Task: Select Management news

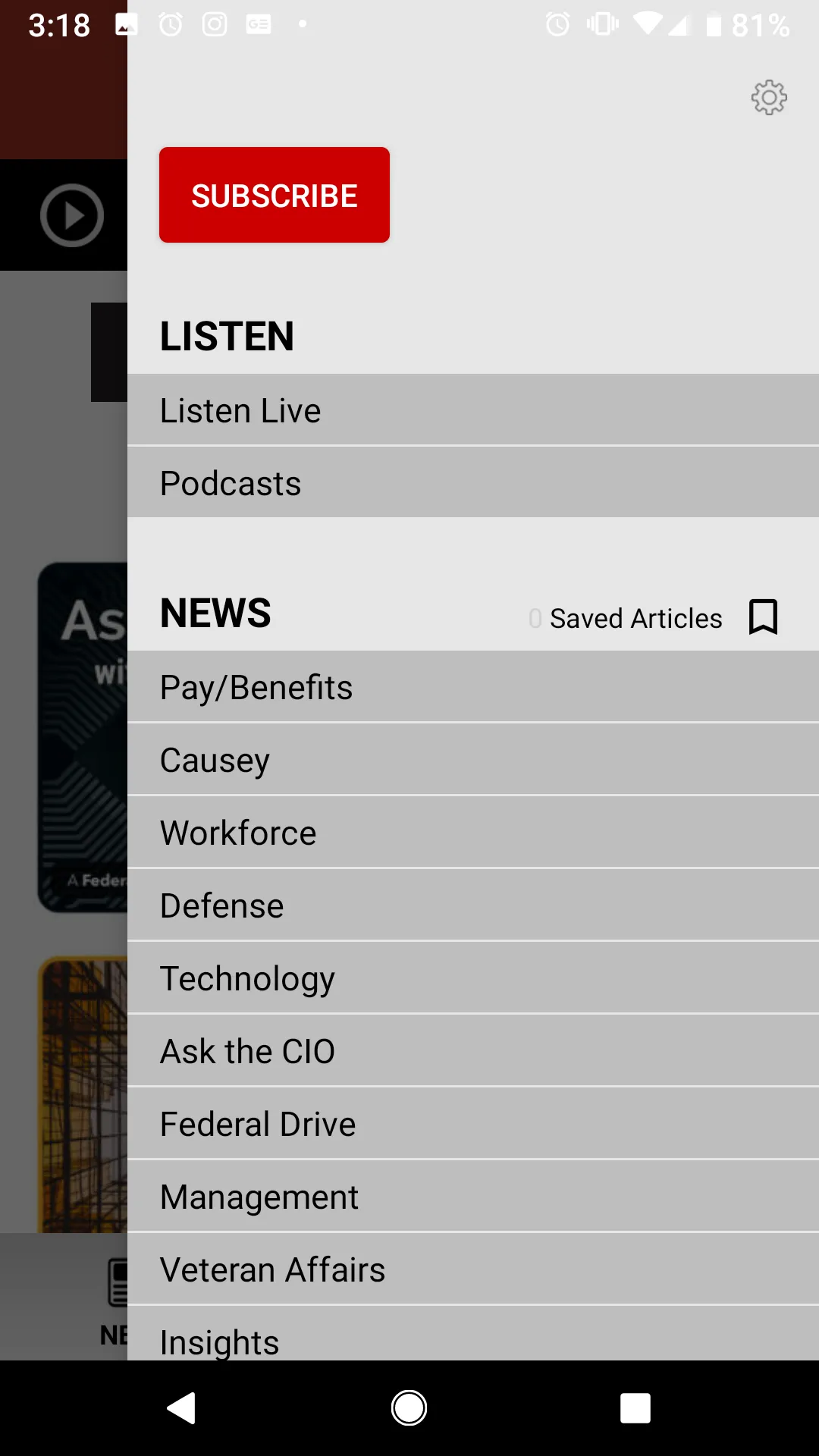Action: click(x=472, y=1197)
